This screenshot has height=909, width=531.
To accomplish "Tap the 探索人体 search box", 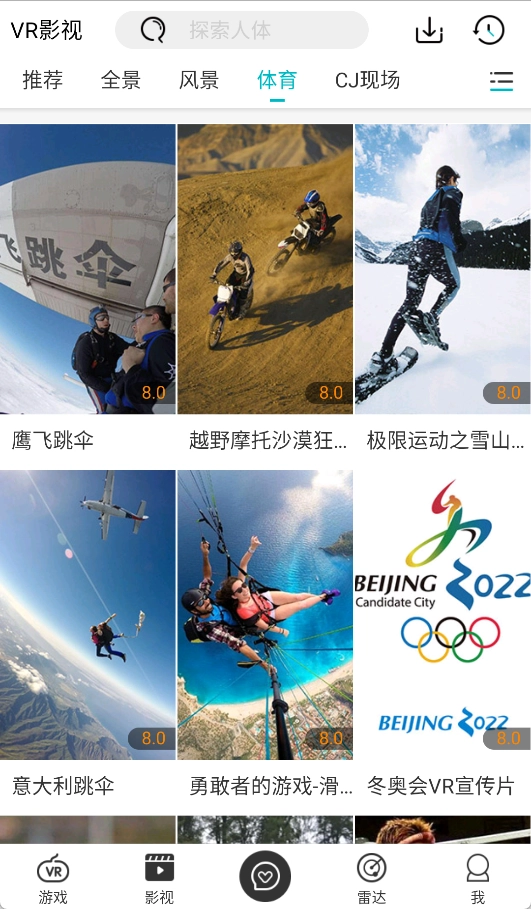I will coord(242,30).
